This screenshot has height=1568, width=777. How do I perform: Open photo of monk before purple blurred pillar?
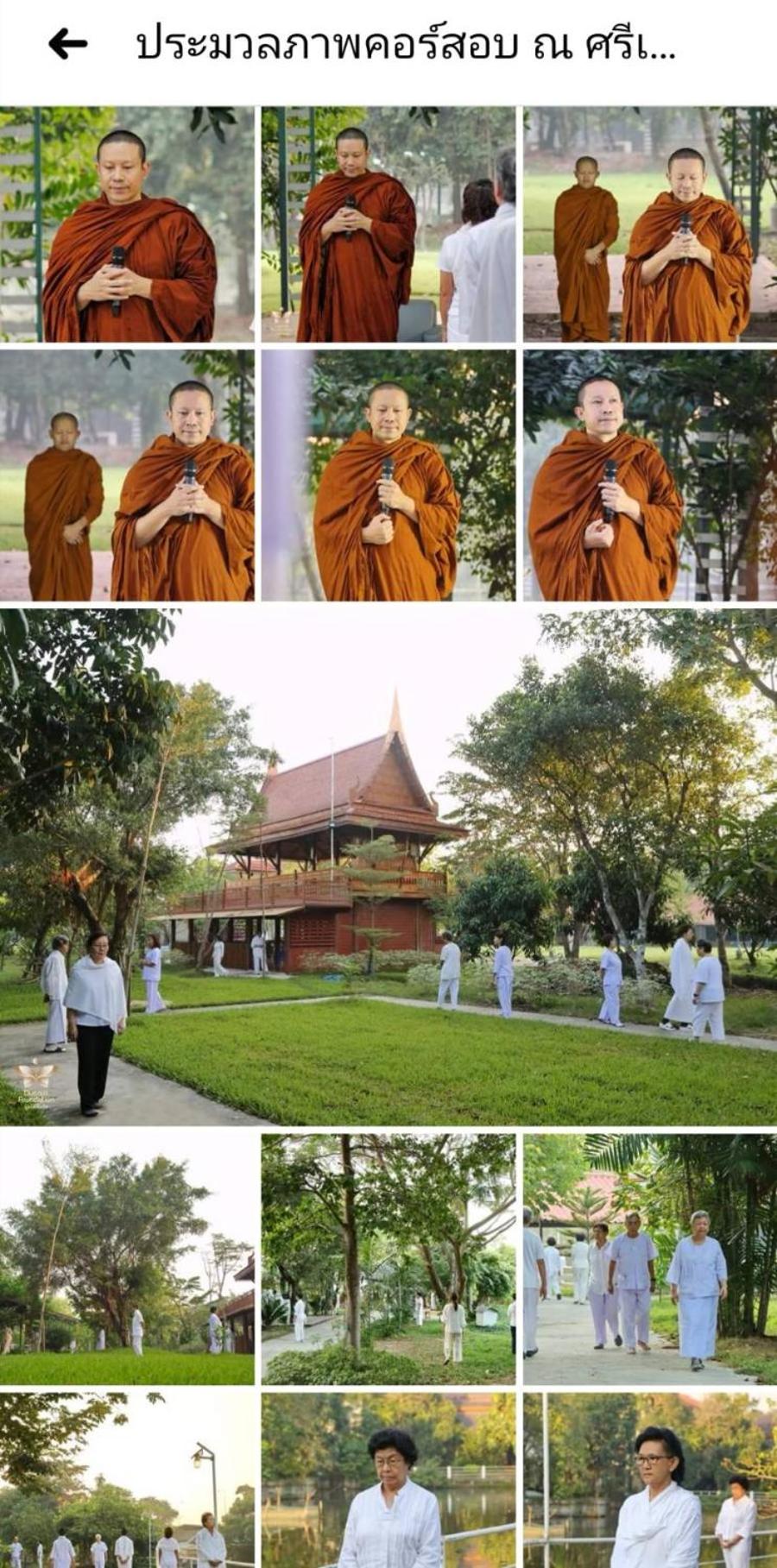pos(388,475)
